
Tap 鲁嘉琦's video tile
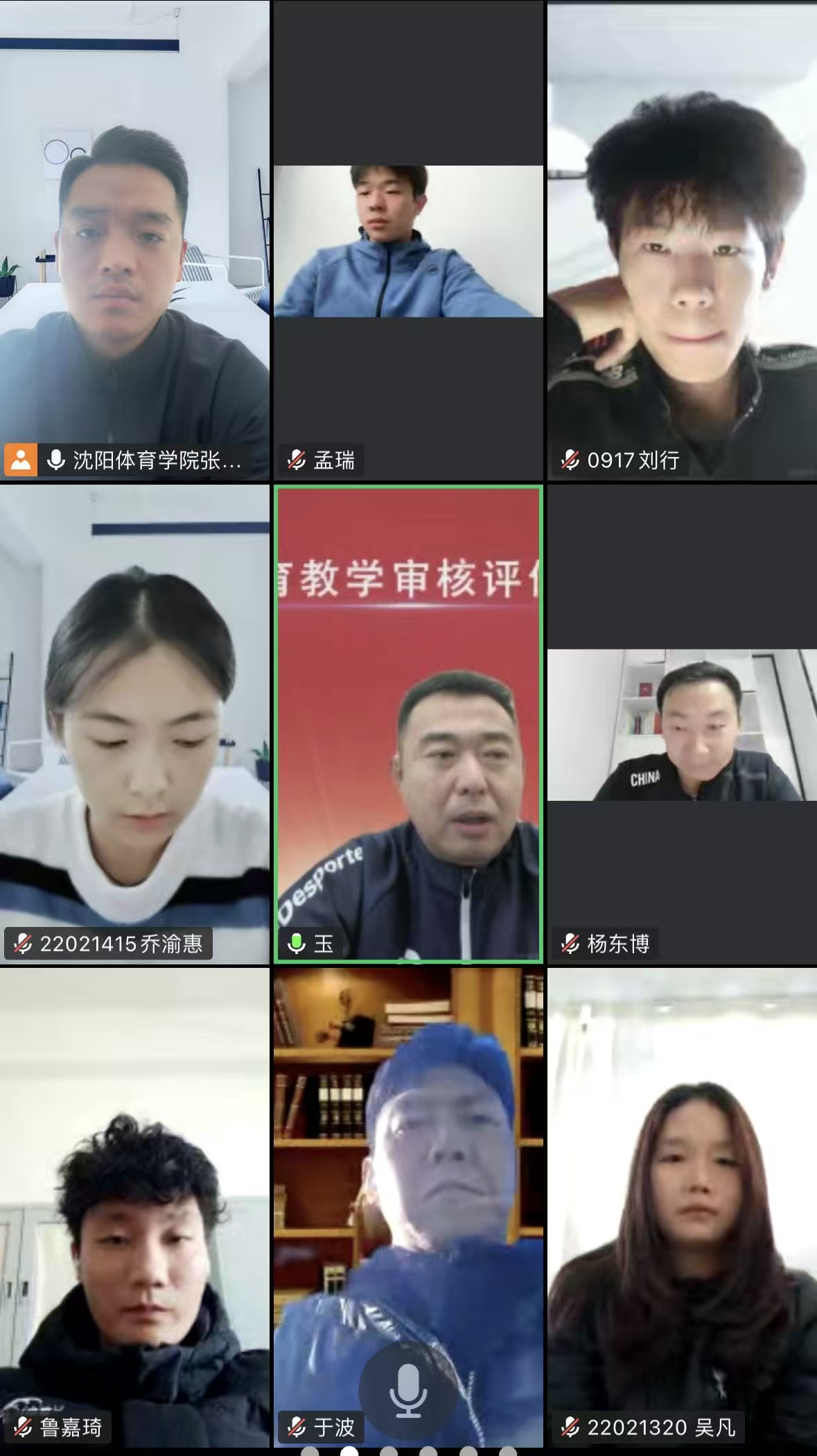tap(134, 1206)
